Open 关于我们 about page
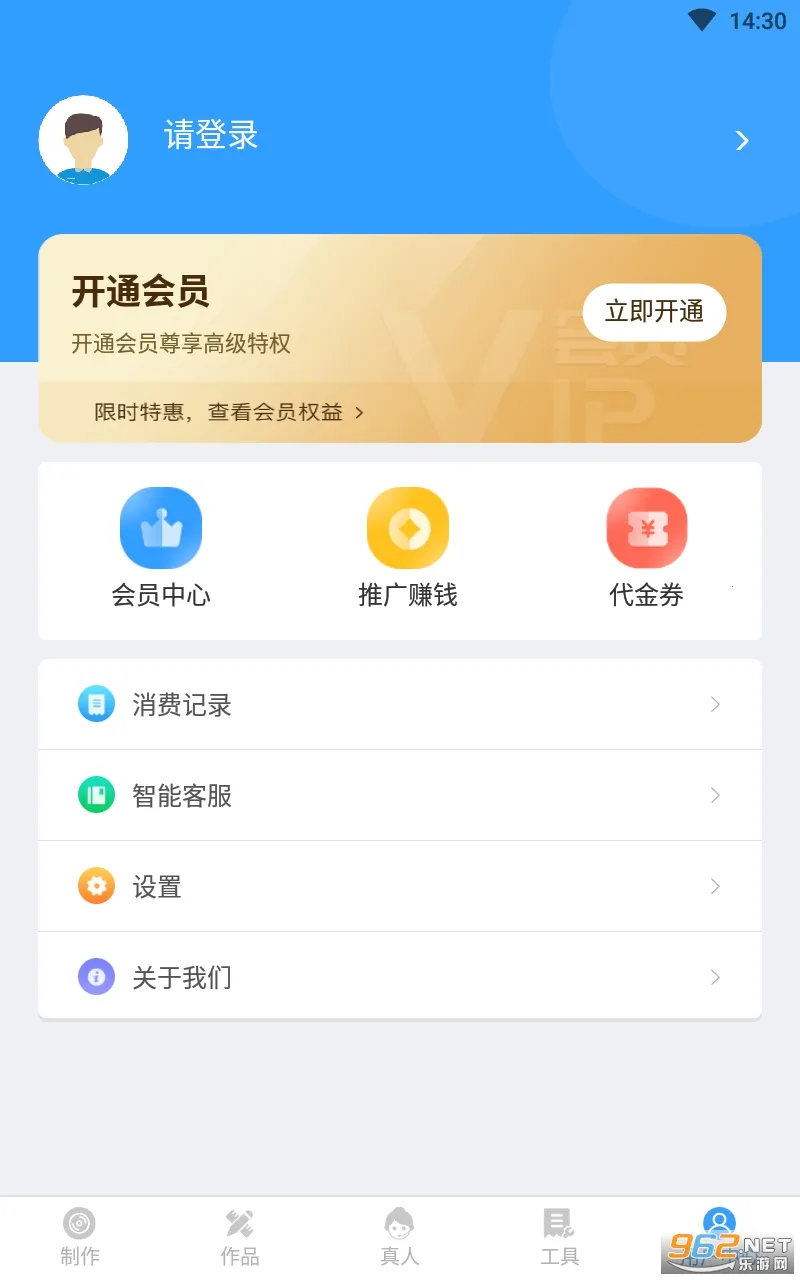800x1280 pixels. 400,977
